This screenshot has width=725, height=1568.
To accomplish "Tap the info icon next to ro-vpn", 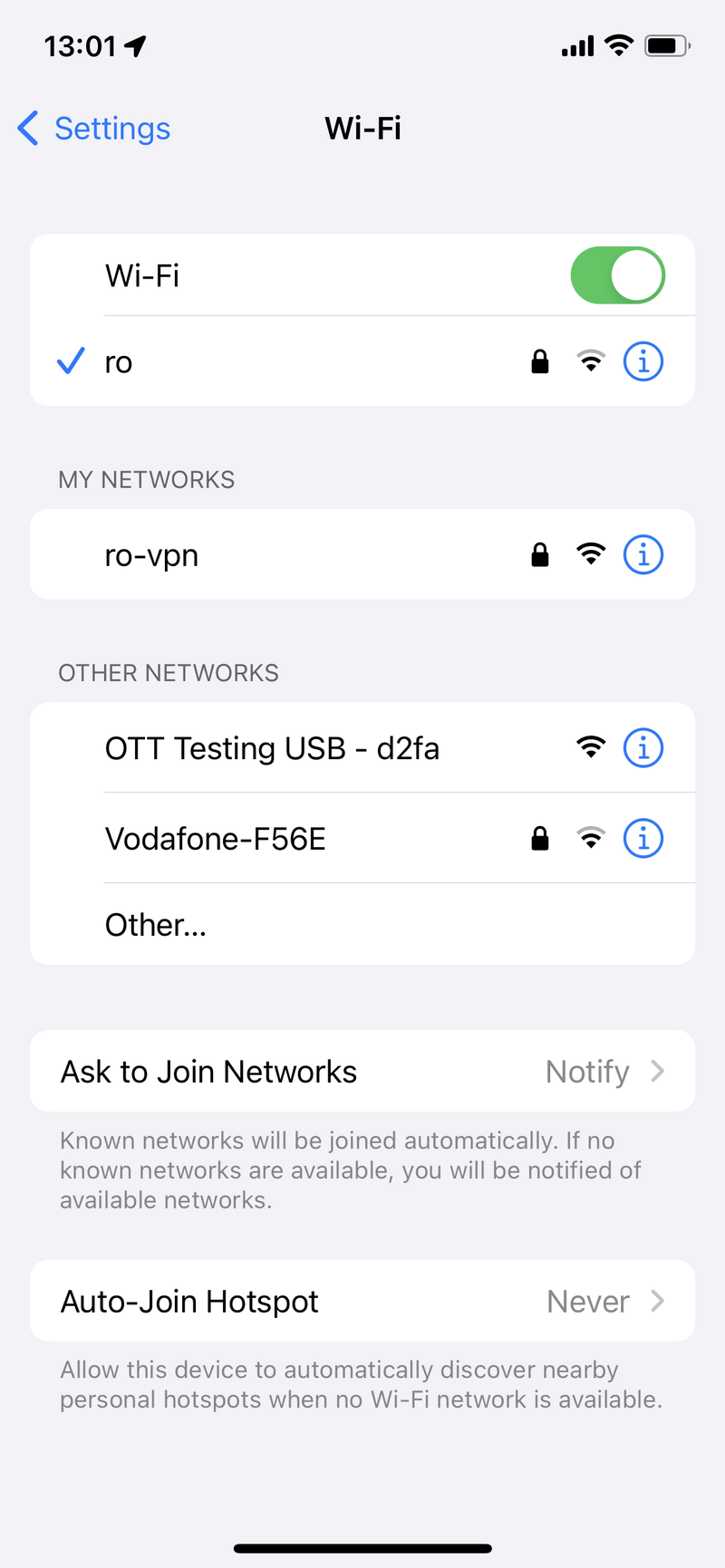I will [643, 554].
